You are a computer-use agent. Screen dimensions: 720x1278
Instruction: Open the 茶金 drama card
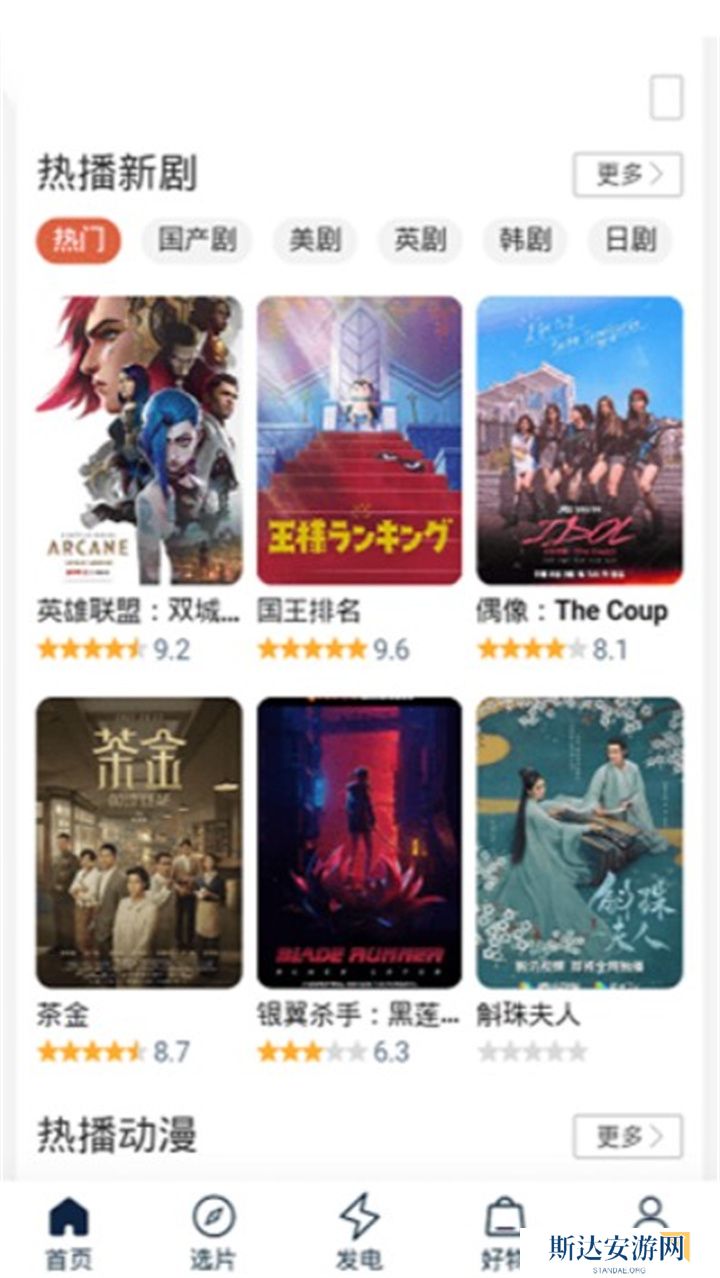point(139,842)
